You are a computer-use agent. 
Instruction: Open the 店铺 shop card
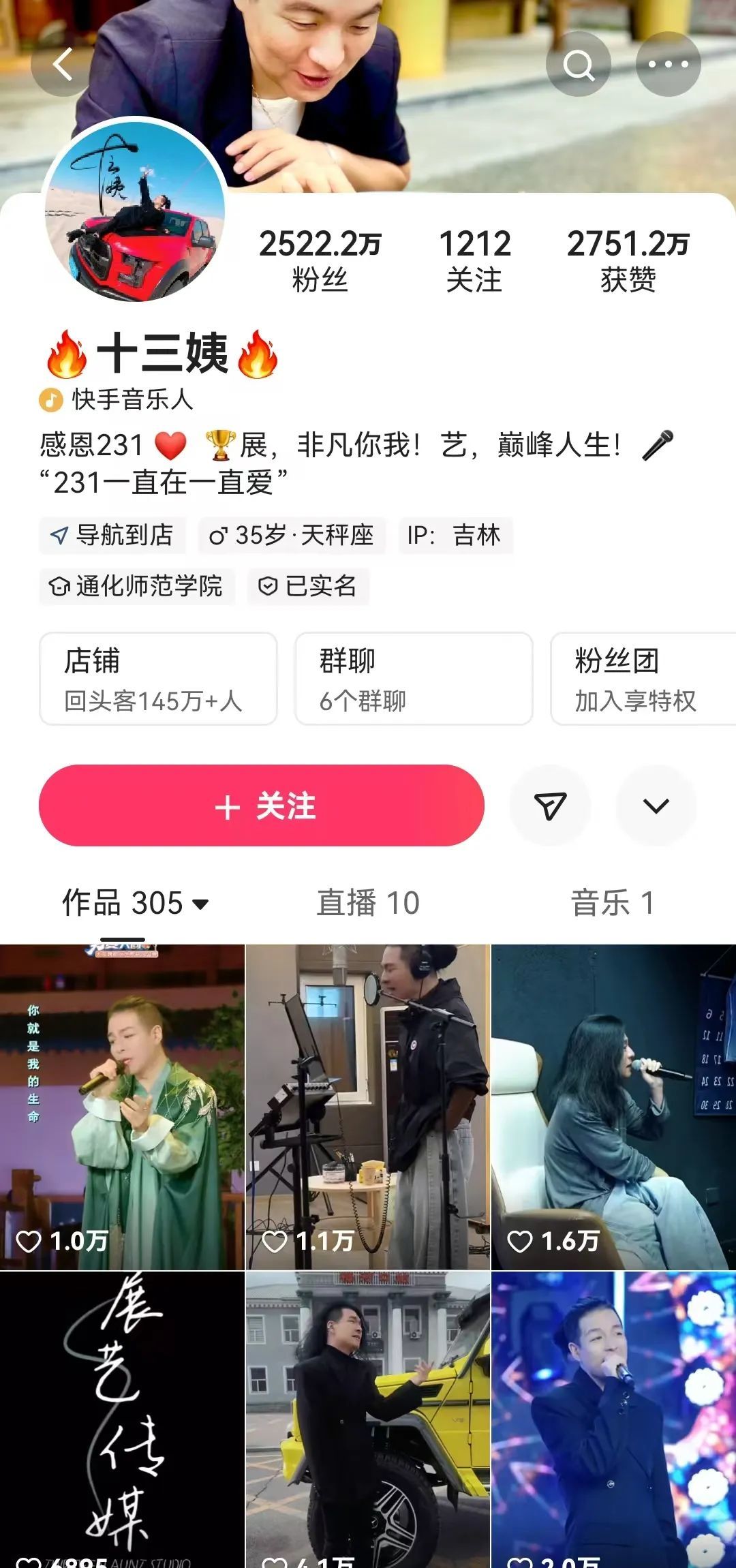pyautogui.click(x=158, y=679)
